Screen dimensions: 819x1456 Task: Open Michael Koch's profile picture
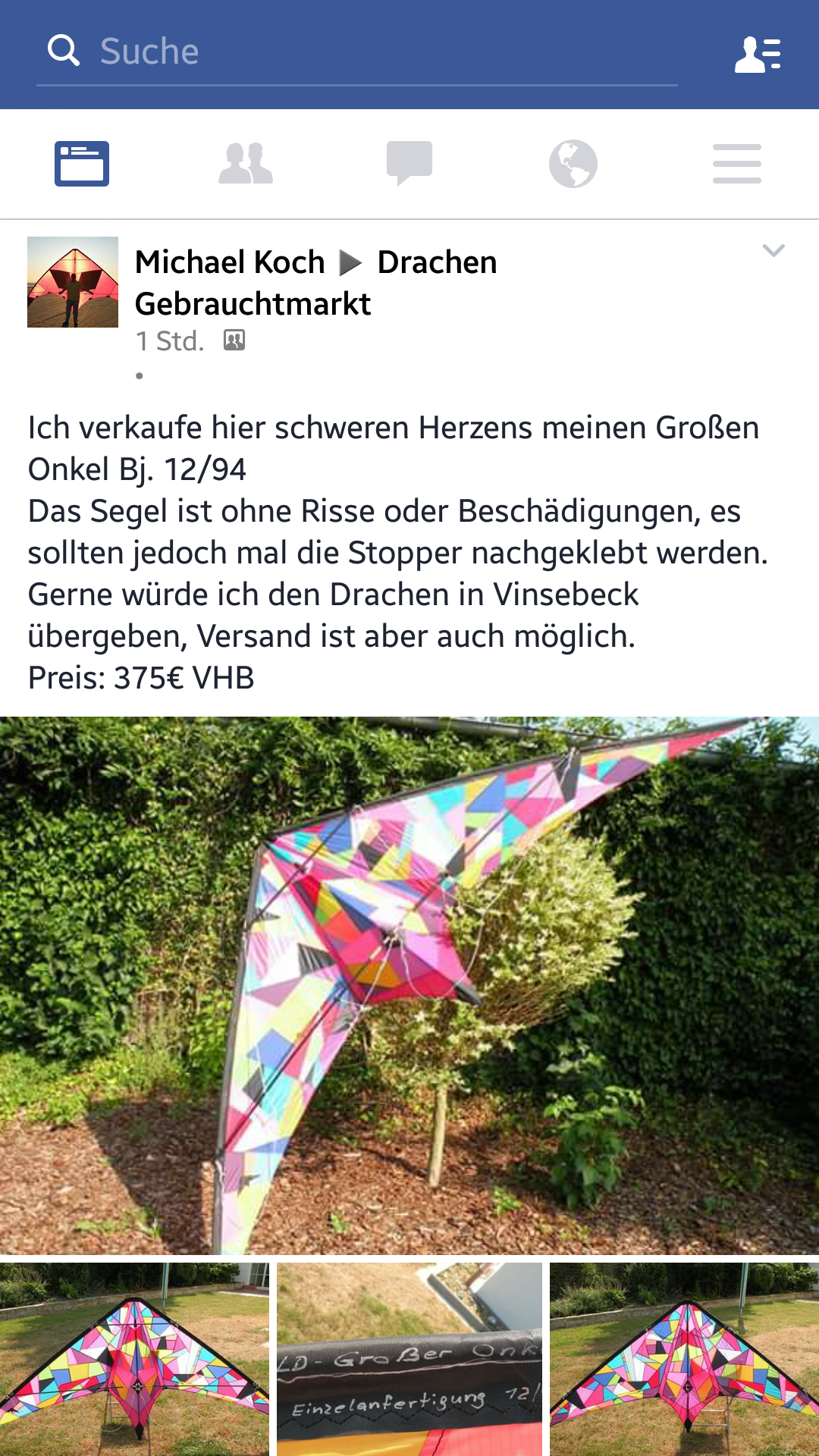(x=73, y=282)
